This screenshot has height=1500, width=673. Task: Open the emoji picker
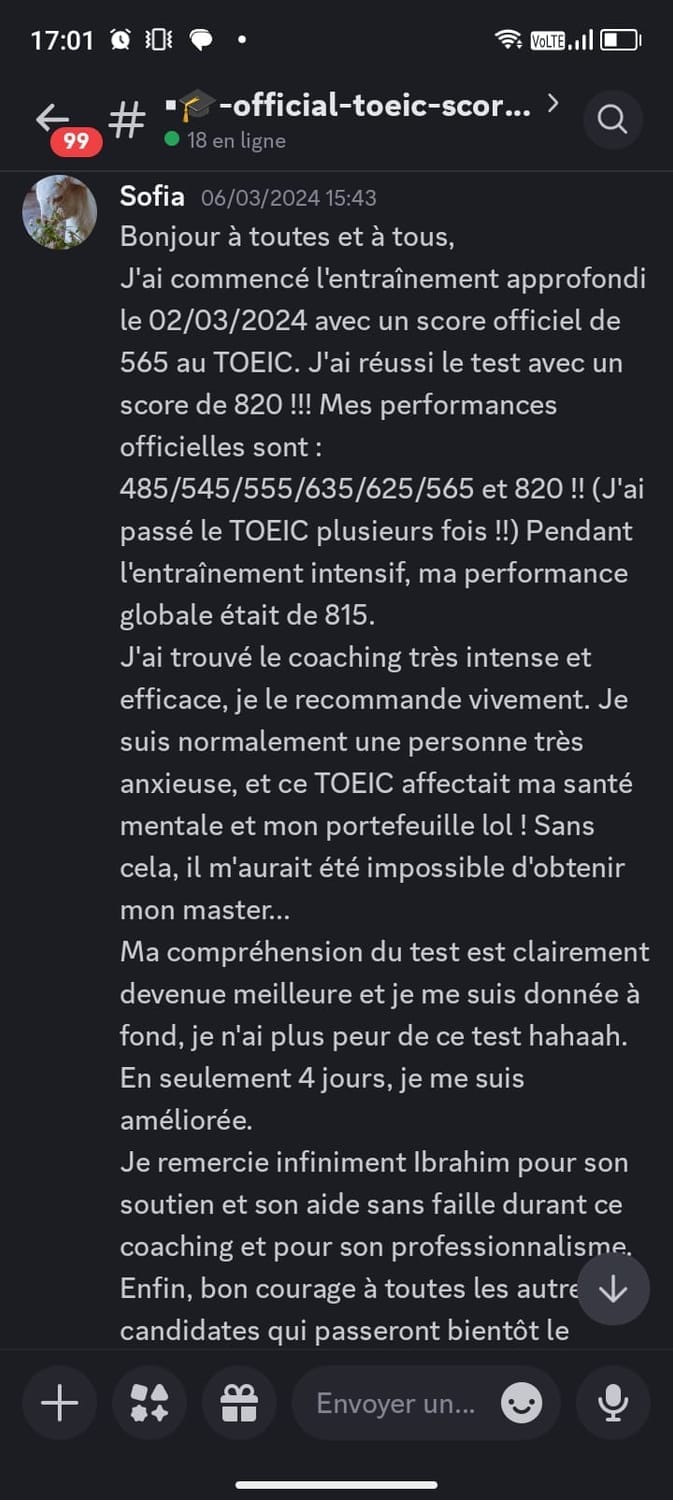(x=521, y=1404)
